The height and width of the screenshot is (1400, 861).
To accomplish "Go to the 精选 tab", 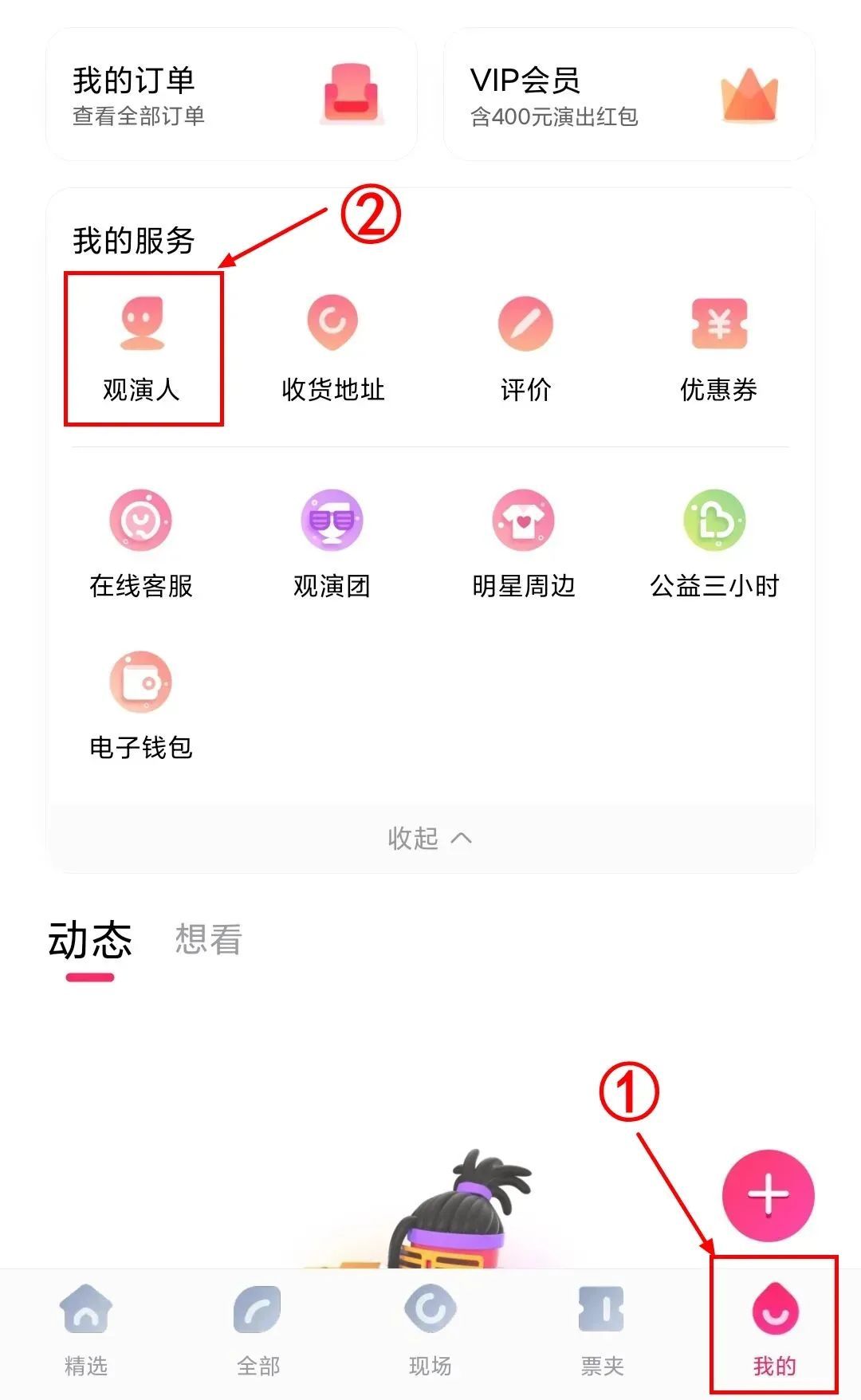I will click(86, 1331).
